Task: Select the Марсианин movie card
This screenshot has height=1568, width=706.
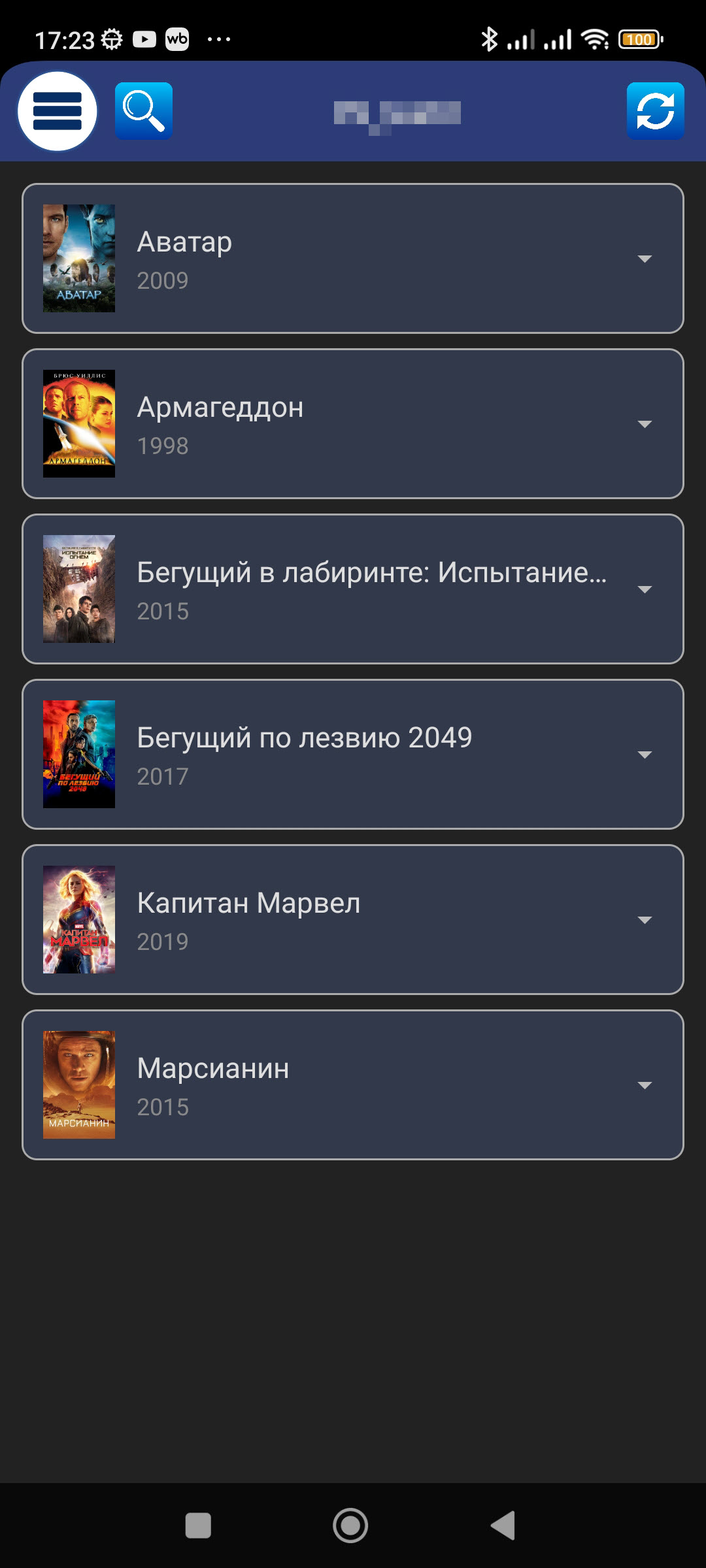Action: point(353,1083)
